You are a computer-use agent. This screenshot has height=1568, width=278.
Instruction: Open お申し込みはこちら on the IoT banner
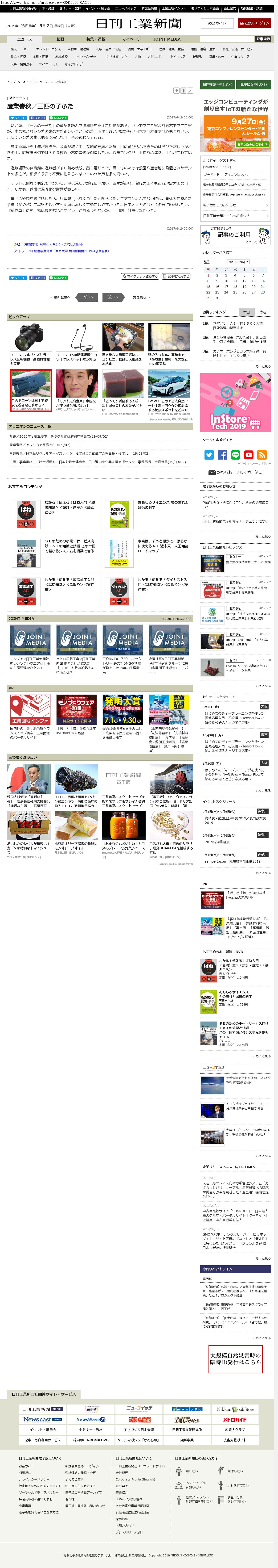pyautogui.click(x=251, y=144)
